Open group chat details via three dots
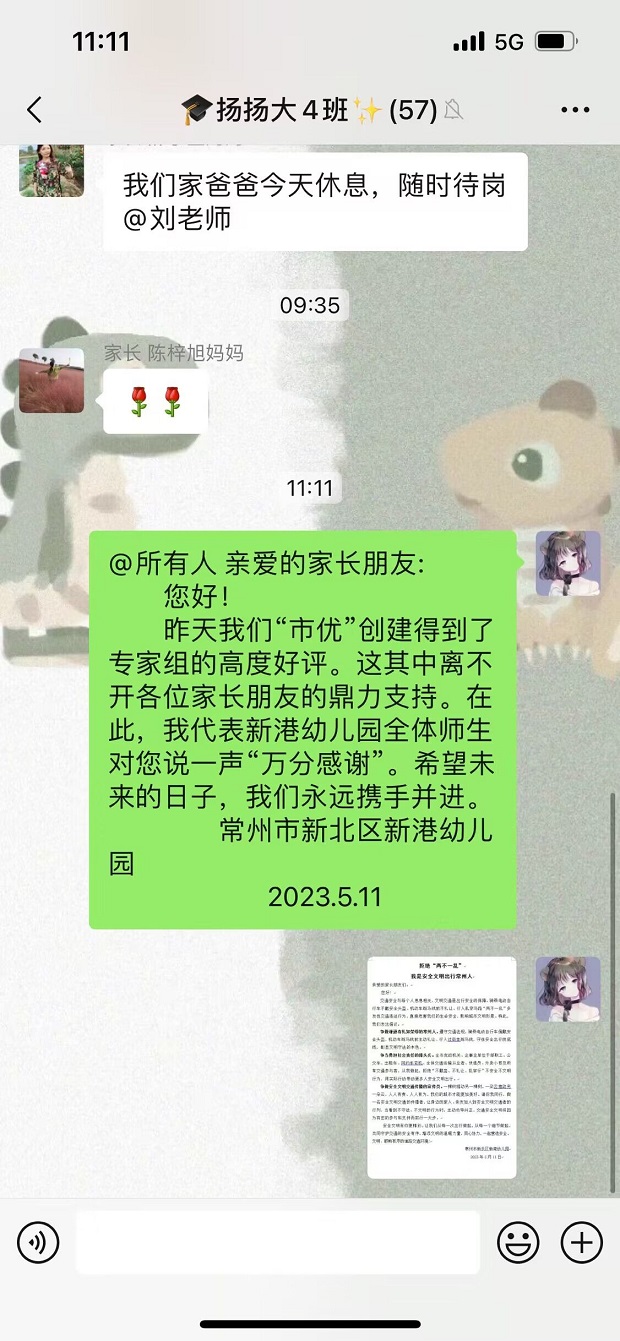Image resolution: width=620 pixels, height=1341 pixels. click(x=578, y=110)
